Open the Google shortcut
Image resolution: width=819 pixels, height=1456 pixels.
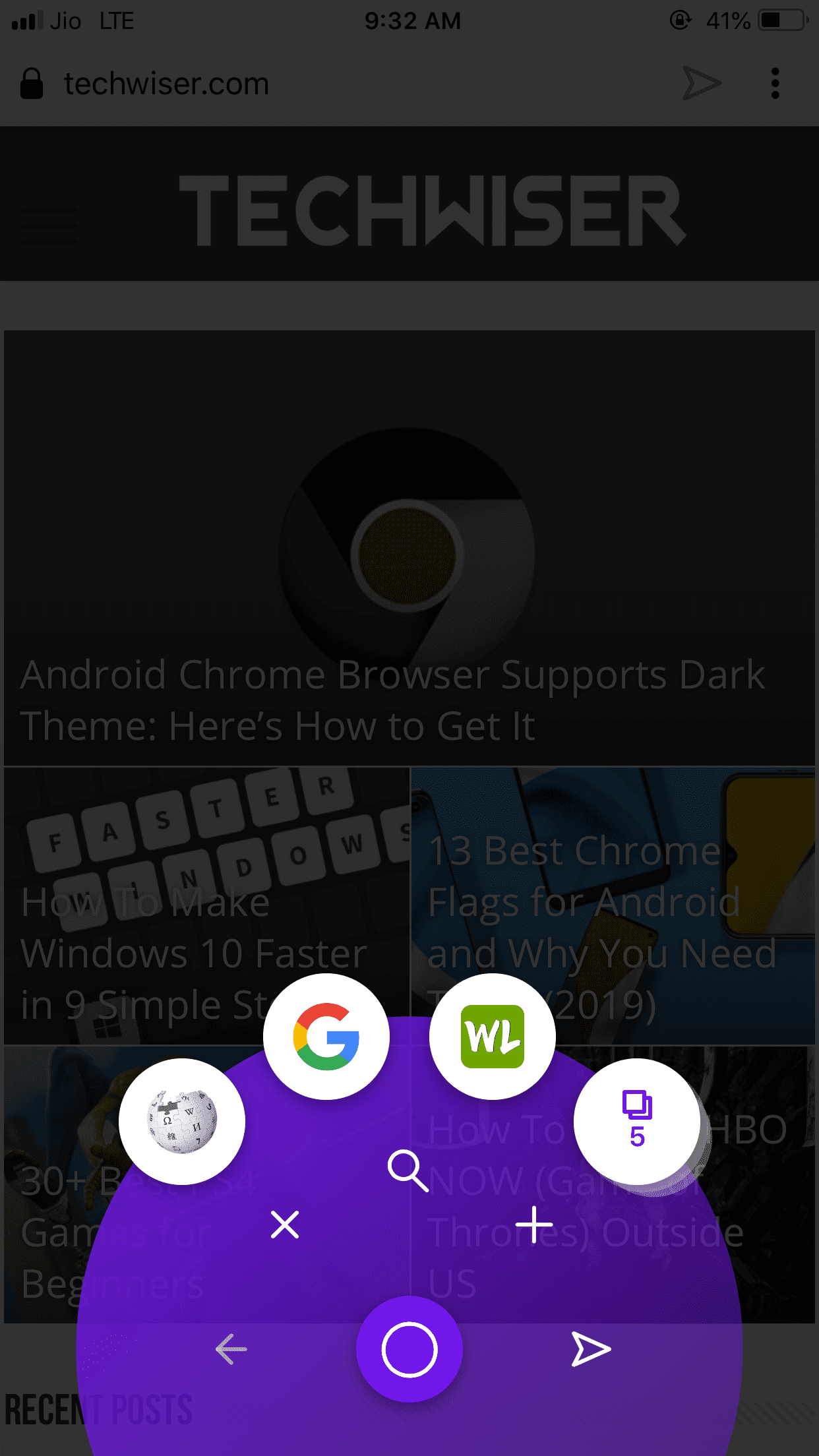click(x=326, y=1037)
